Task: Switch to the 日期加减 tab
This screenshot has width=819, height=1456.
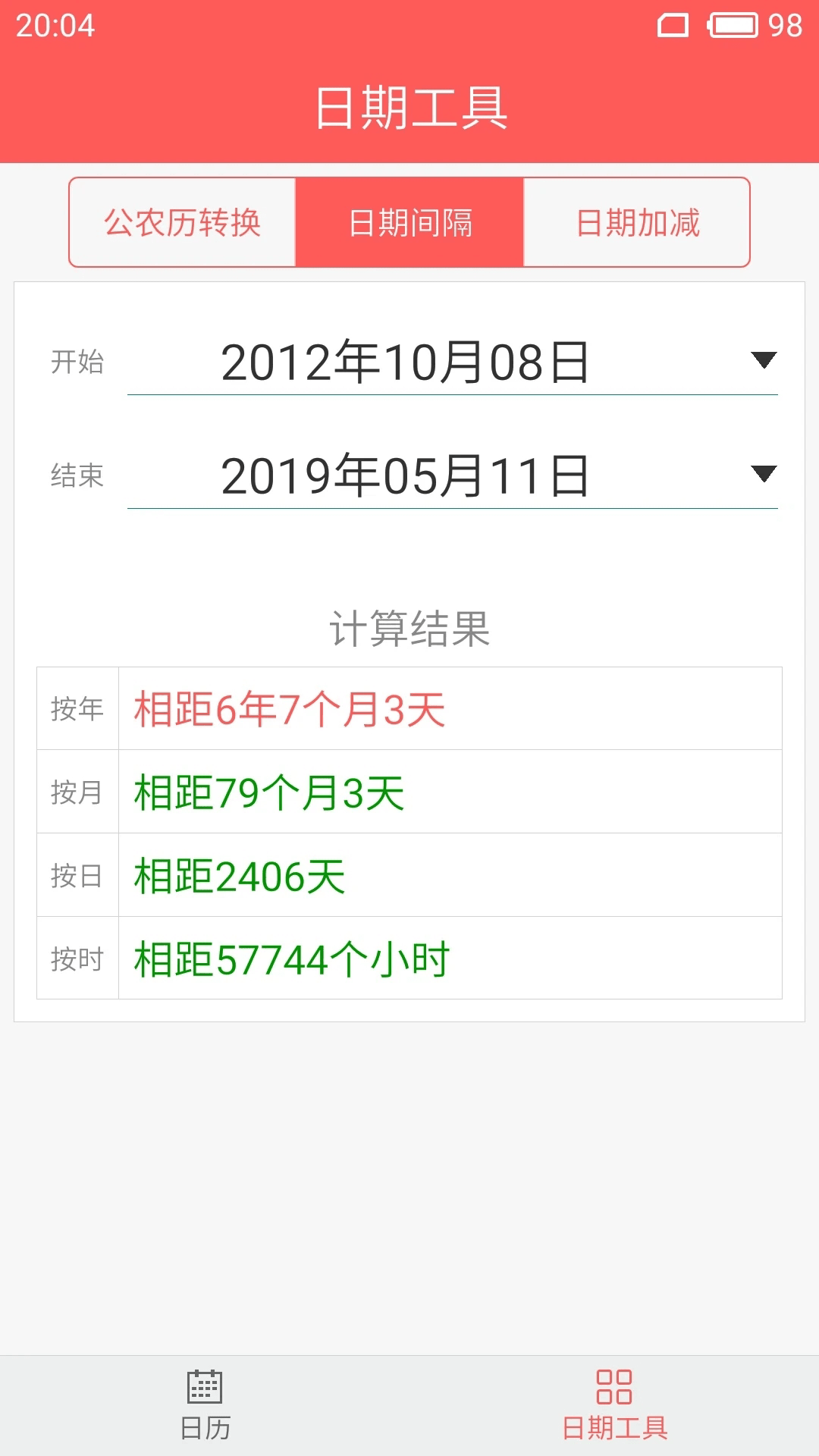Action: click(x=637, y=222)
